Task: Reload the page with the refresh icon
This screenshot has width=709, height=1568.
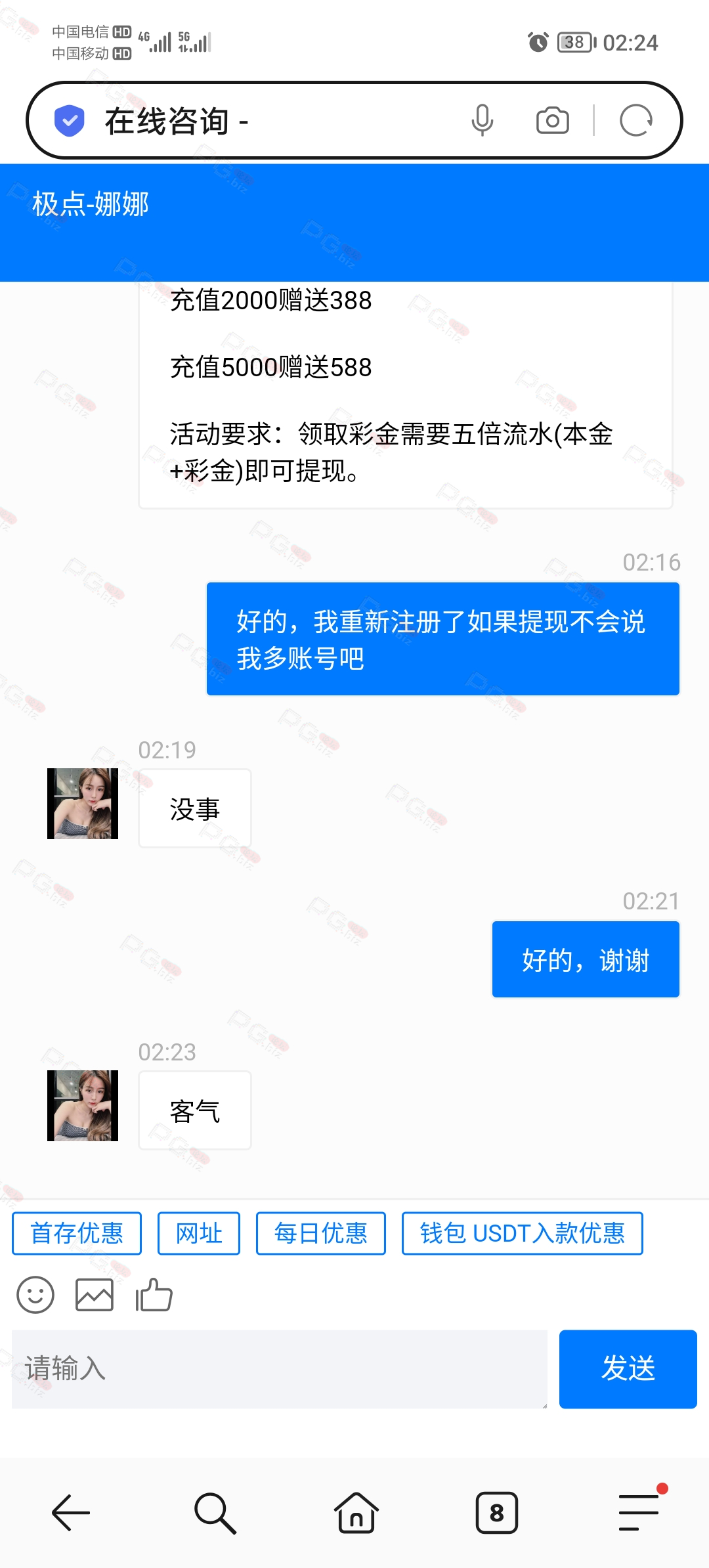Action: [635, 121]
